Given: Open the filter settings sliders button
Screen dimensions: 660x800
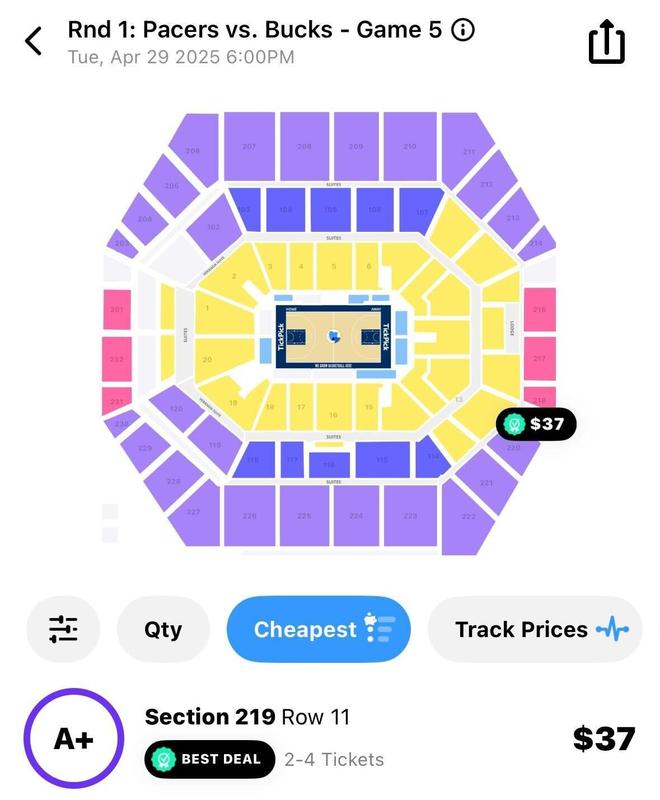Looking at the screenshot, I should tap(63, 629).
